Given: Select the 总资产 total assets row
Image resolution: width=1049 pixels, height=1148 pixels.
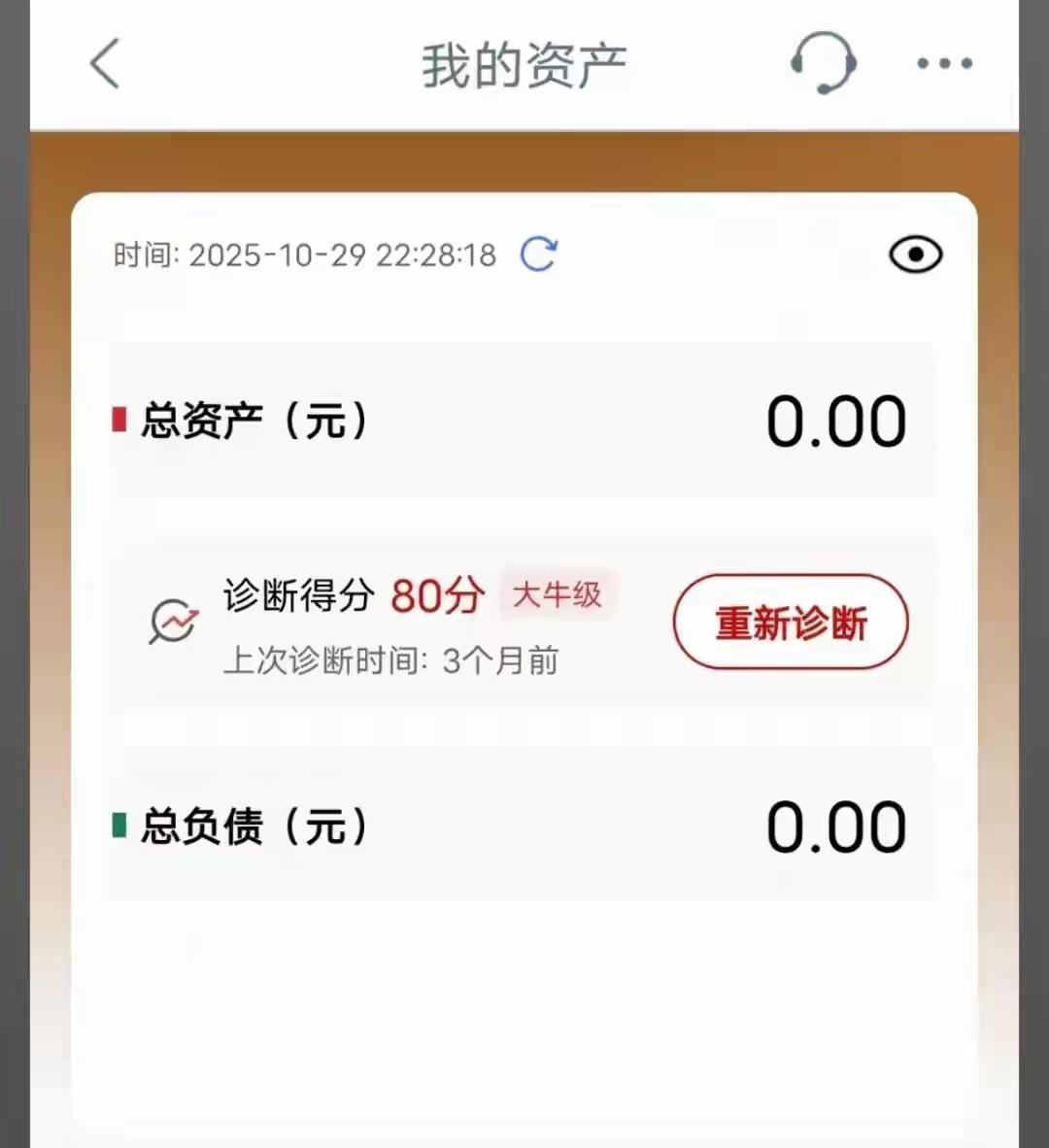Looking at the screenshot, I should pos(256,420).
